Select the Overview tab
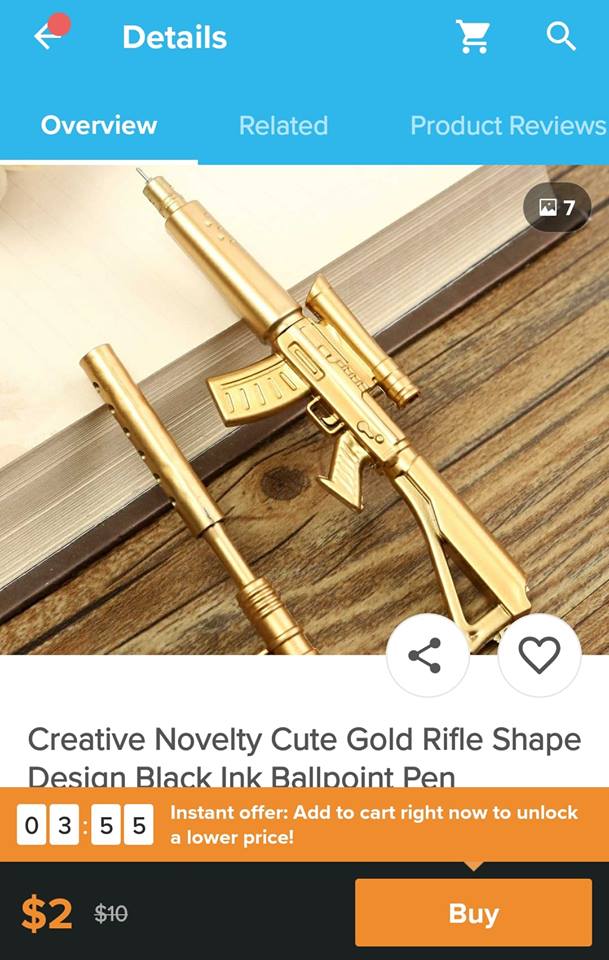Image resolution: width=609 pixels, height=960 pixels. 99,125
